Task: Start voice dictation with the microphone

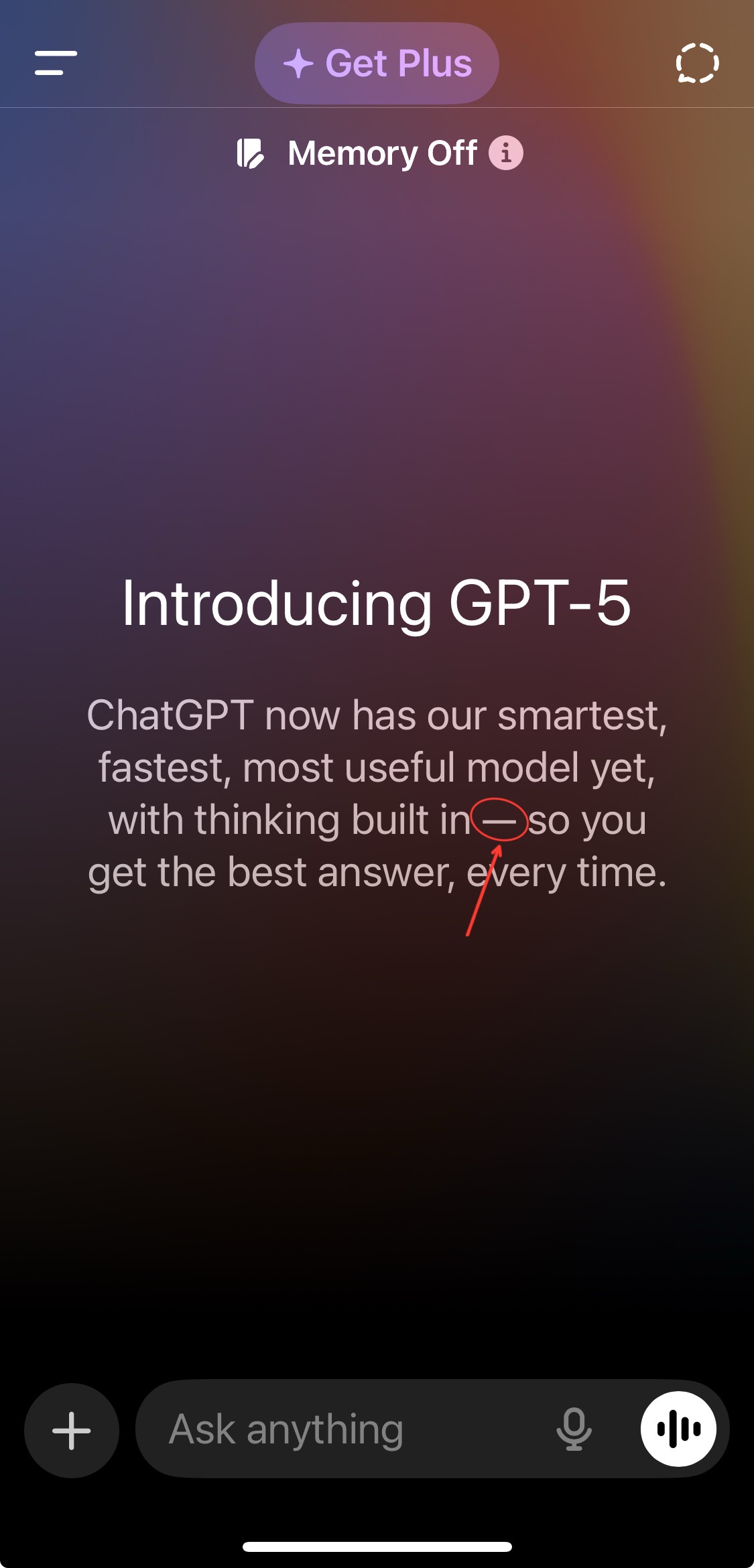Action: click(574, 1430)
